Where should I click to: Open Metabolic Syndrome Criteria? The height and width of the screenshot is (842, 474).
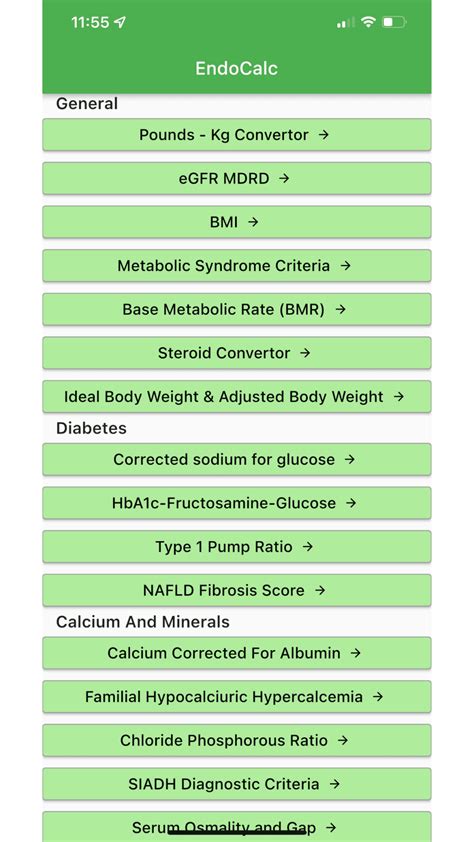point(237,265)
